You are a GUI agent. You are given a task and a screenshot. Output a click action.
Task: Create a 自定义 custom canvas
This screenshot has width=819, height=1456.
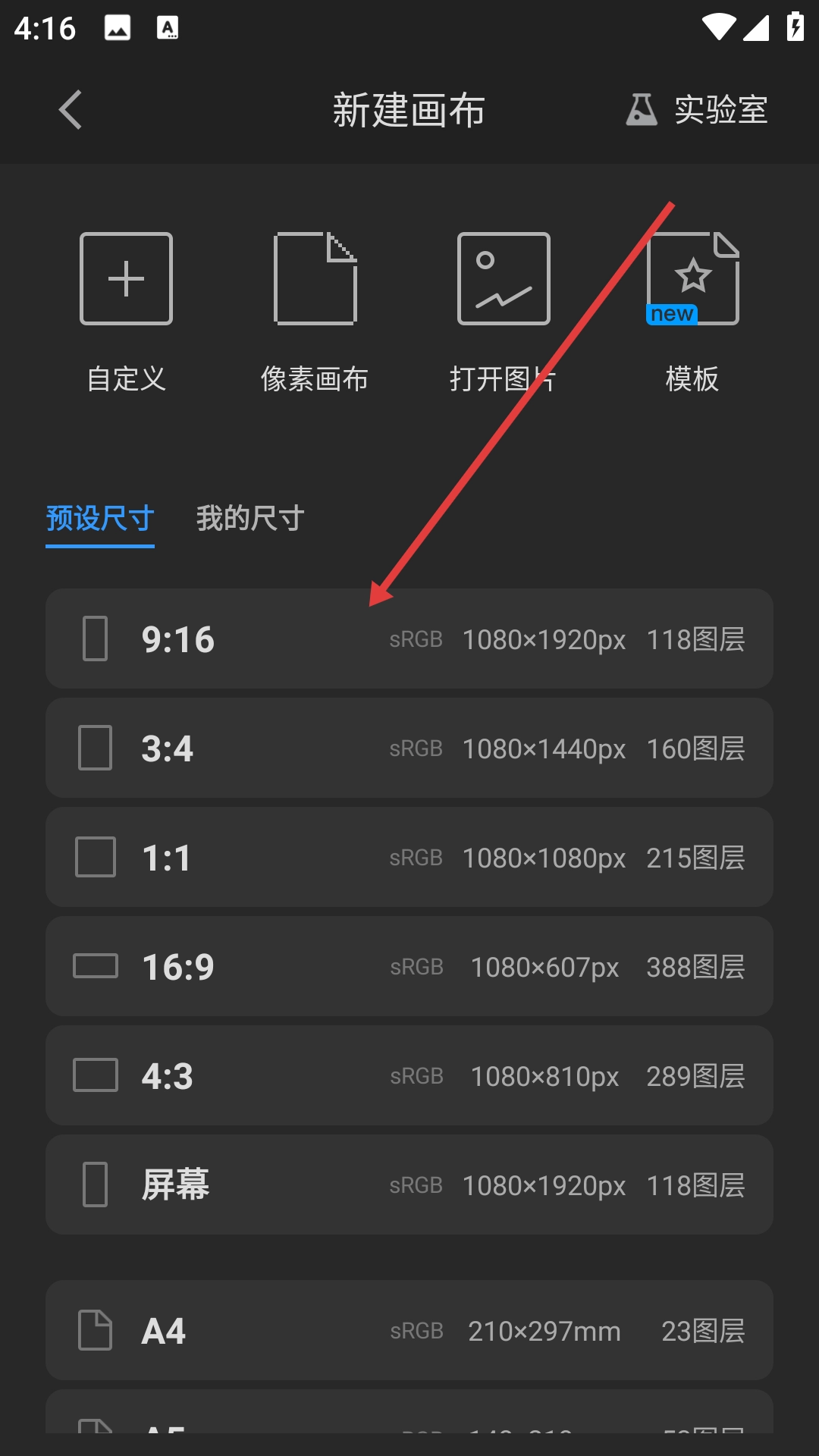coord(126,311)
